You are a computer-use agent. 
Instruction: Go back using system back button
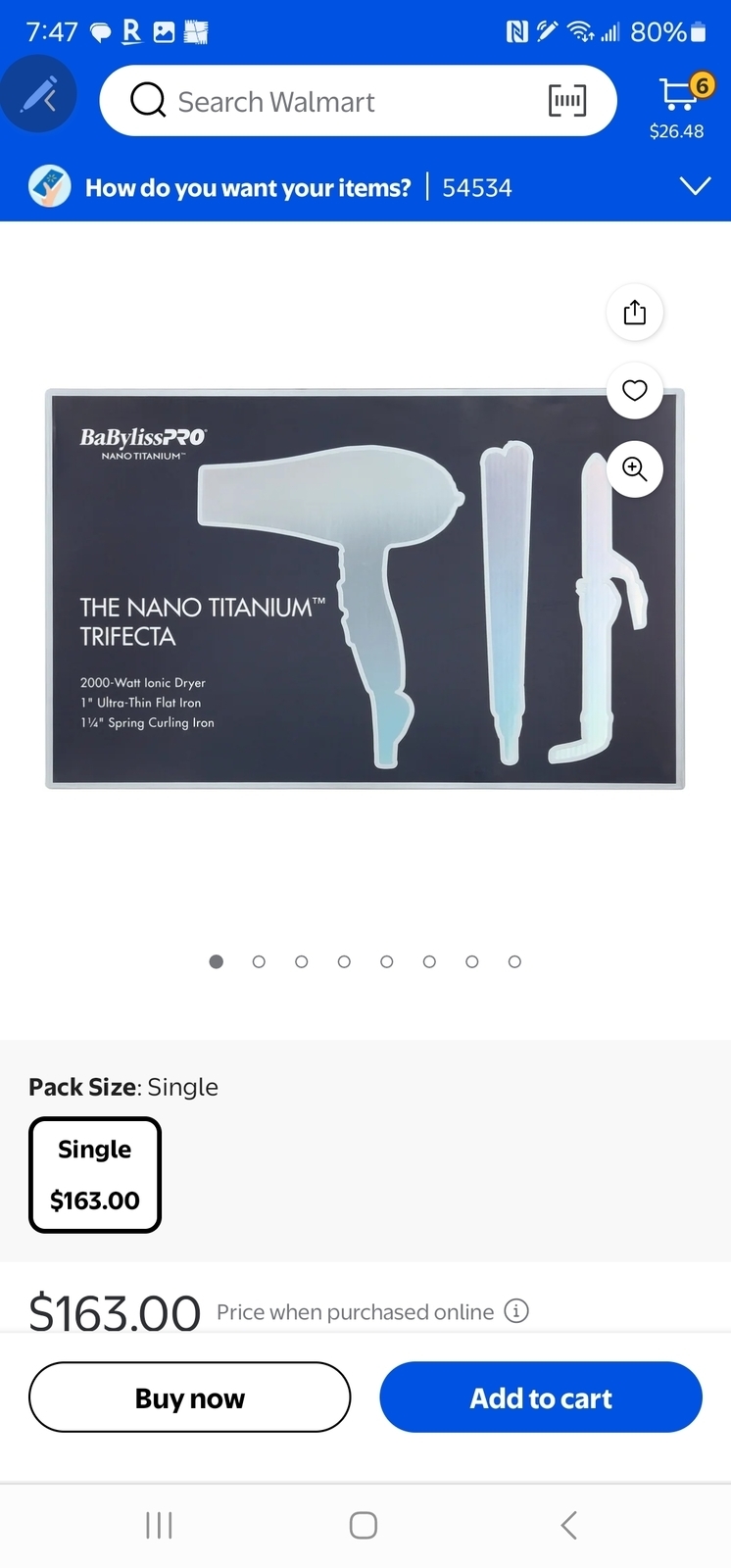(568, 1525)
